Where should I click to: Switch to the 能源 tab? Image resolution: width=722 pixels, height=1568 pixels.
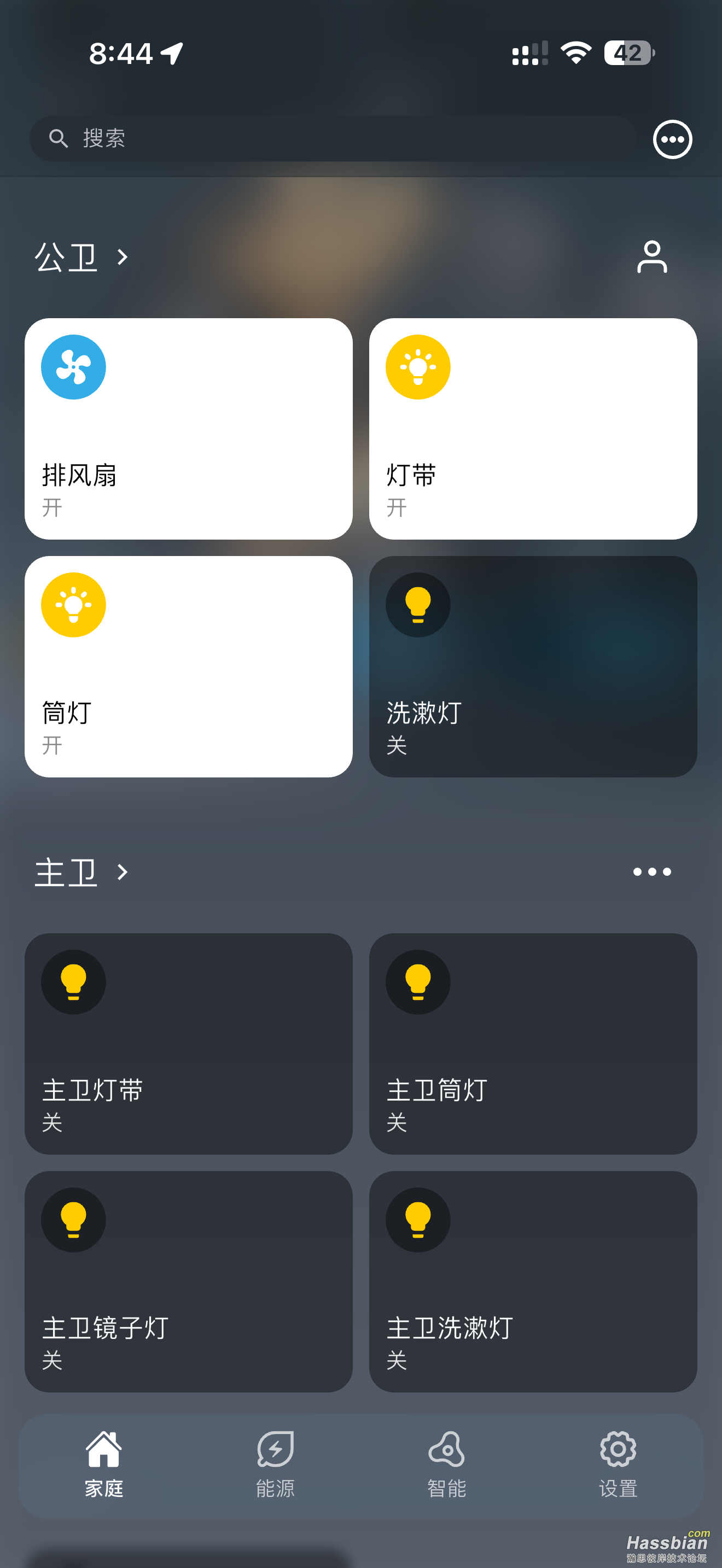(x=275, y=1464)
